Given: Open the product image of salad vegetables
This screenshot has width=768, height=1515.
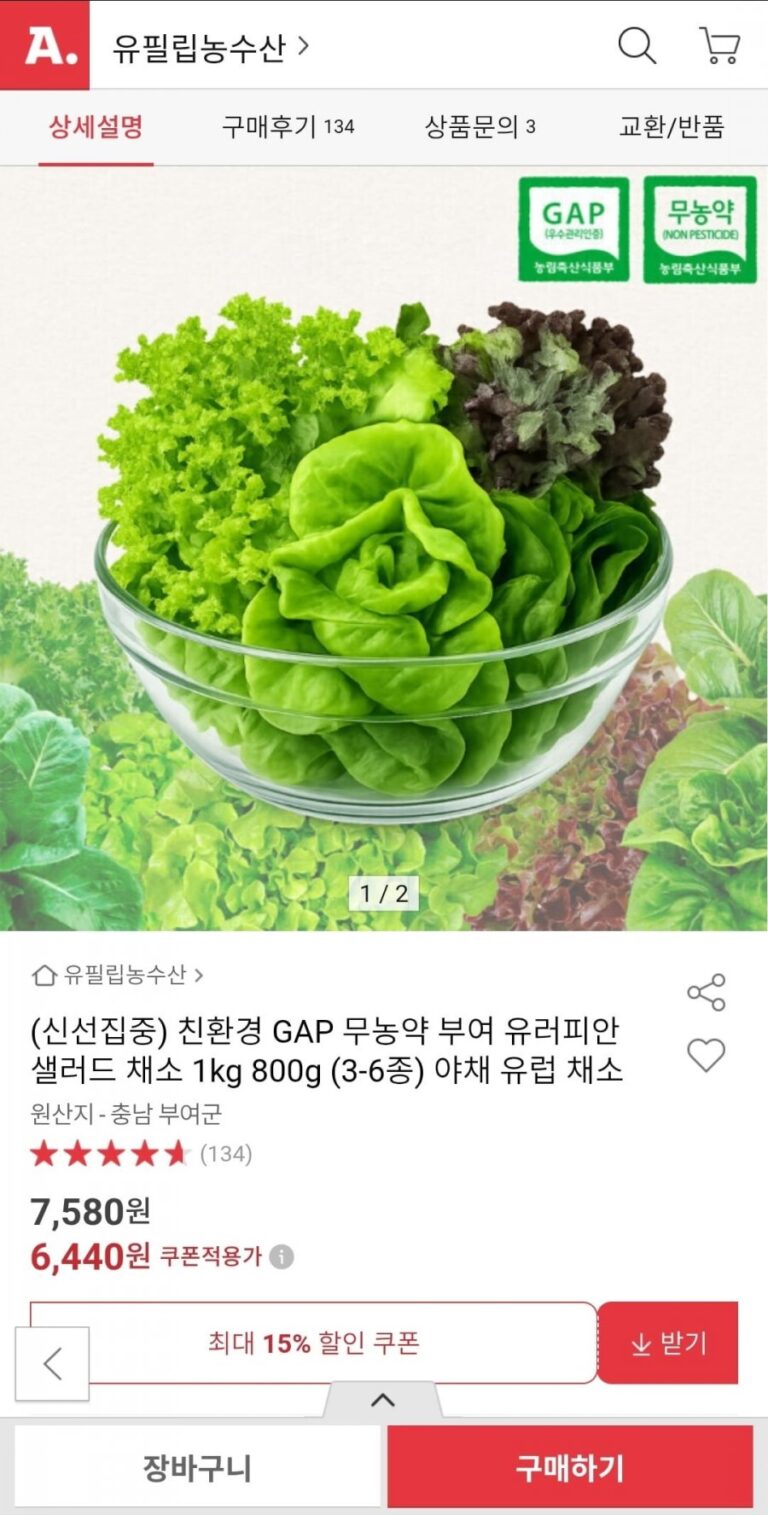Looking at the screenshot, I should (384, 548).
